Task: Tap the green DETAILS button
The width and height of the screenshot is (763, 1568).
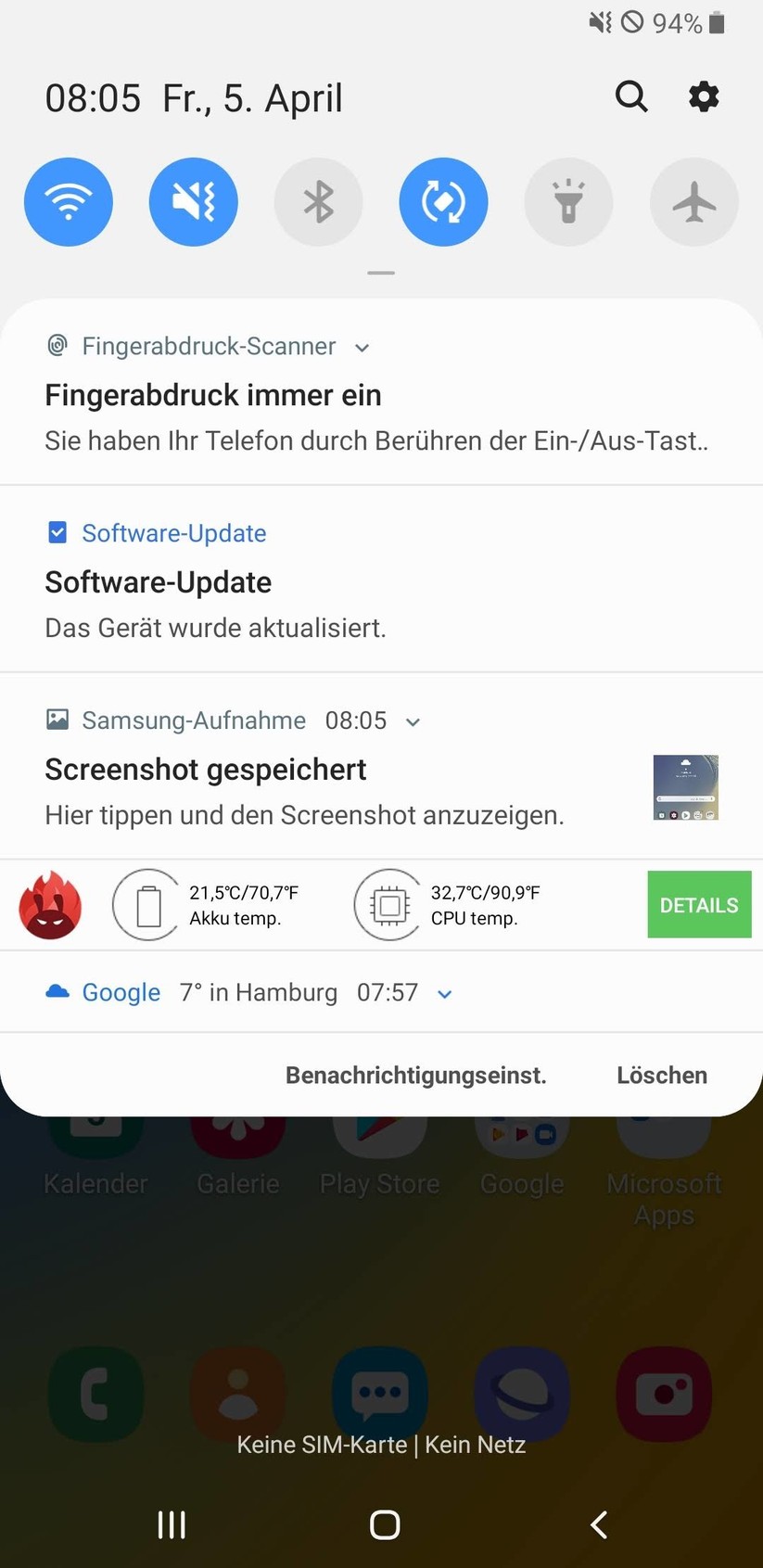Action: pyautogui.click(x=698, y=904)
